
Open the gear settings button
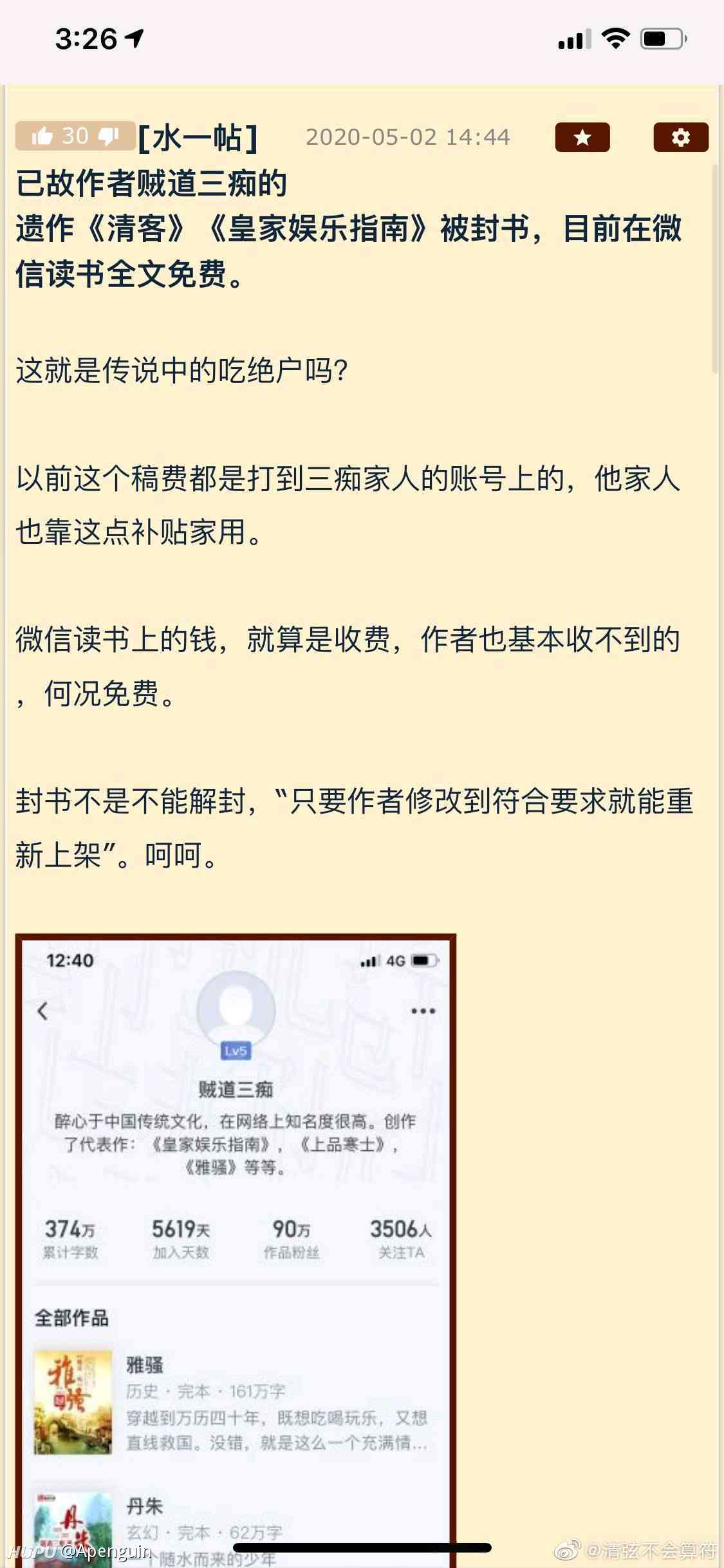[681, 137]
